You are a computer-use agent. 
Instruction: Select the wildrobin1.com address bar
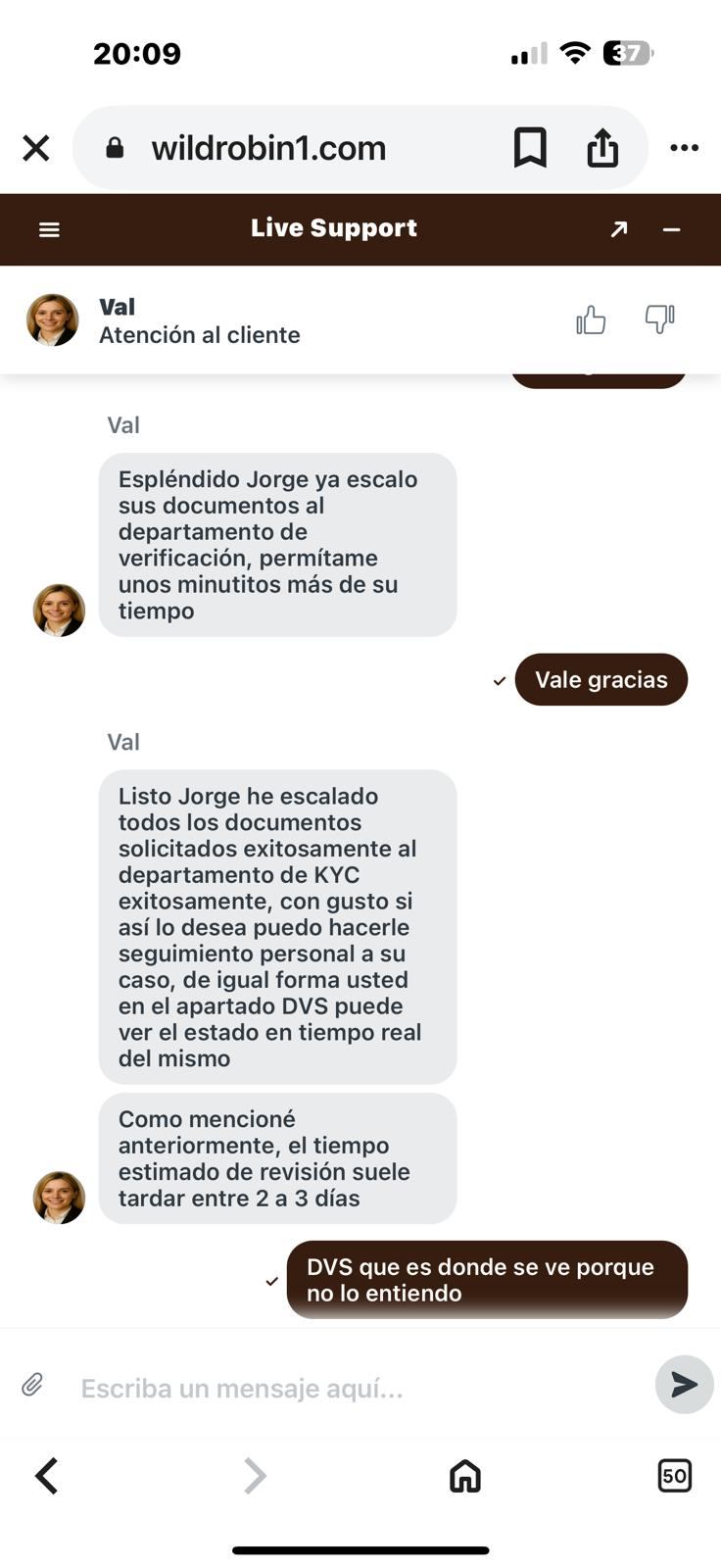click(x=267, y=148)
